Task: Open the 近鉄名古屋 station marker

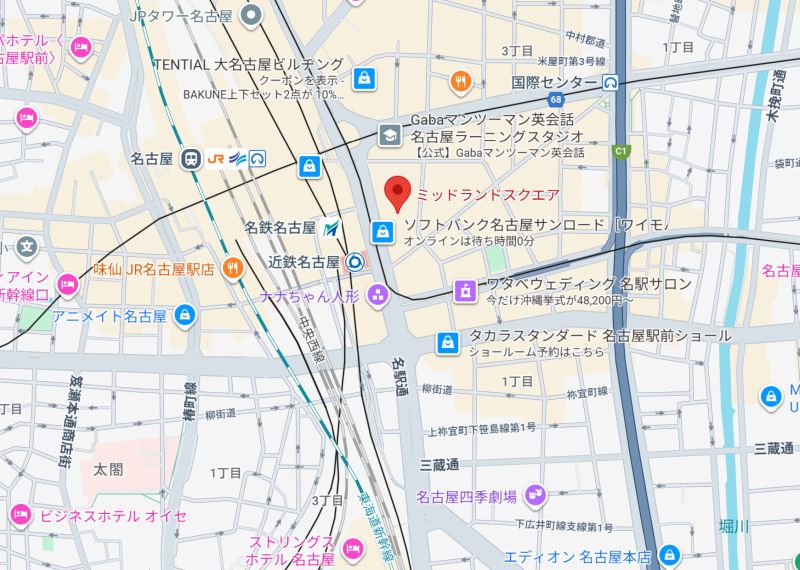Action: tap(353, 263)
